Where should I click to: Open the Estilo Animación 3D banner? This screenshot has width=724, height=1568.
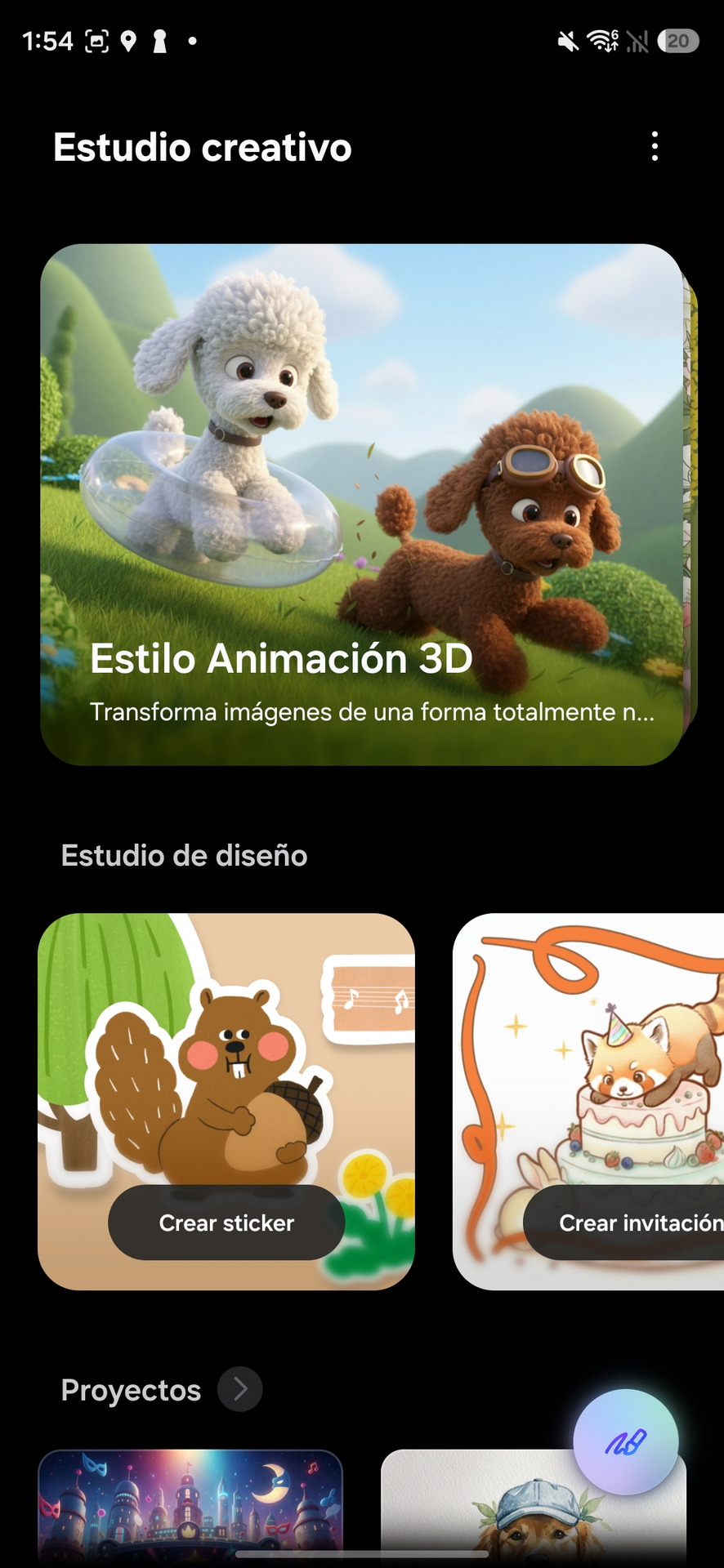pos(361,504)
